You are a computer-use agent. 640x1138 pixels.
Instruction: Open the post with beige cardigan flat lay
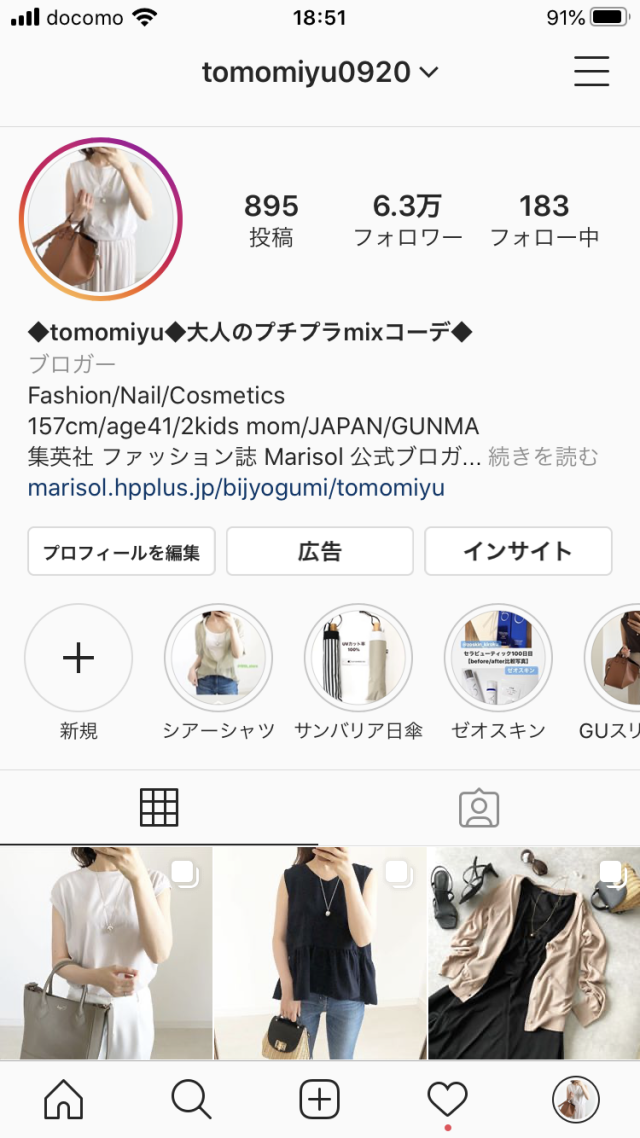pyautogui.click(x=533, y=952)
